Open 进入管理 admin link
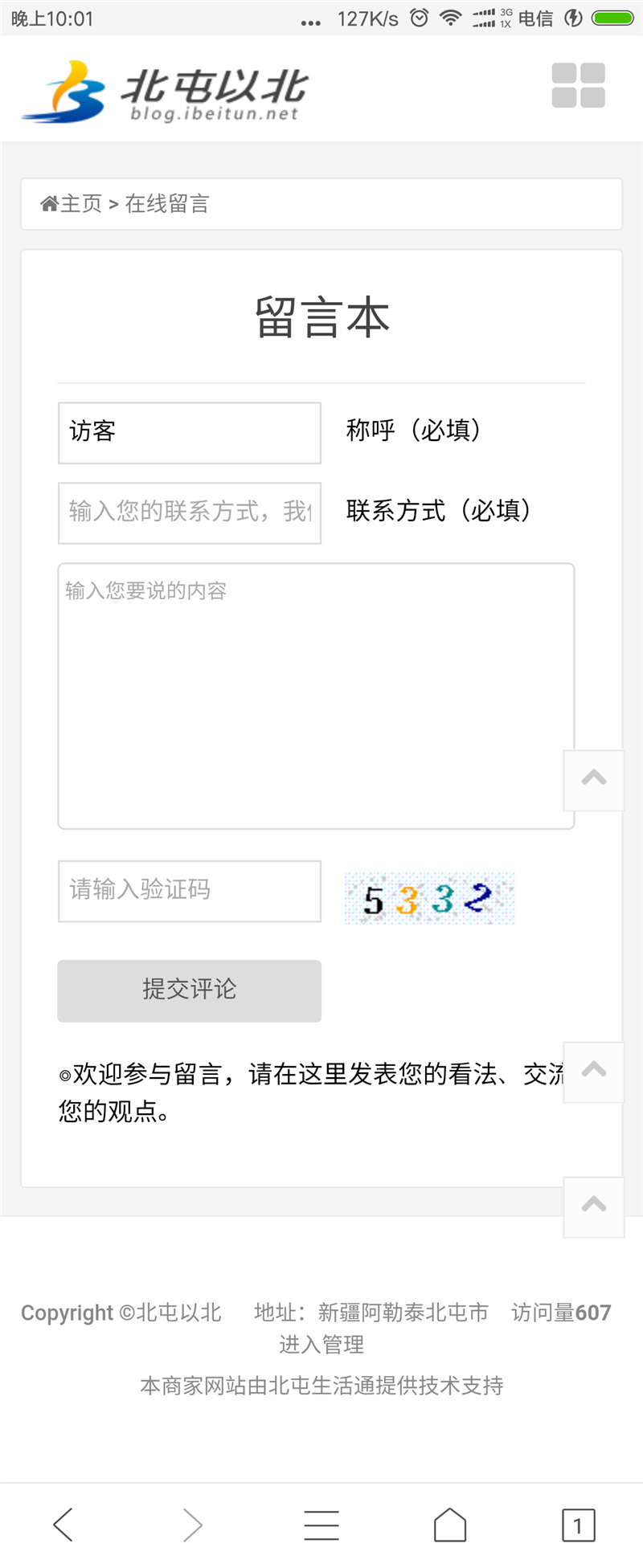This screenshot has height=1568, width=643. [321, 1345]
